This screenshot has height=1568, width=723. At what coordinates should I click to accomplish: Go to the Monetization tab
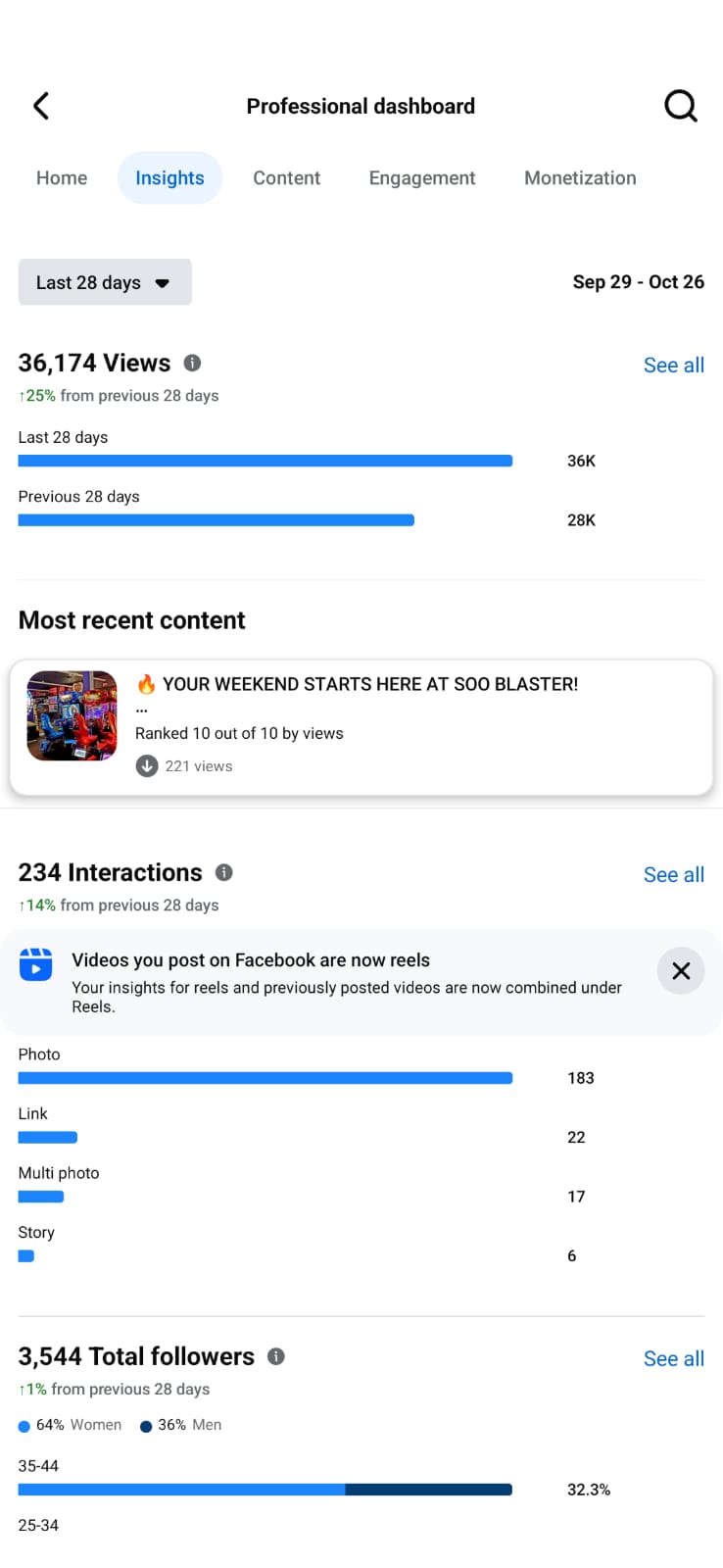(580, 178)
